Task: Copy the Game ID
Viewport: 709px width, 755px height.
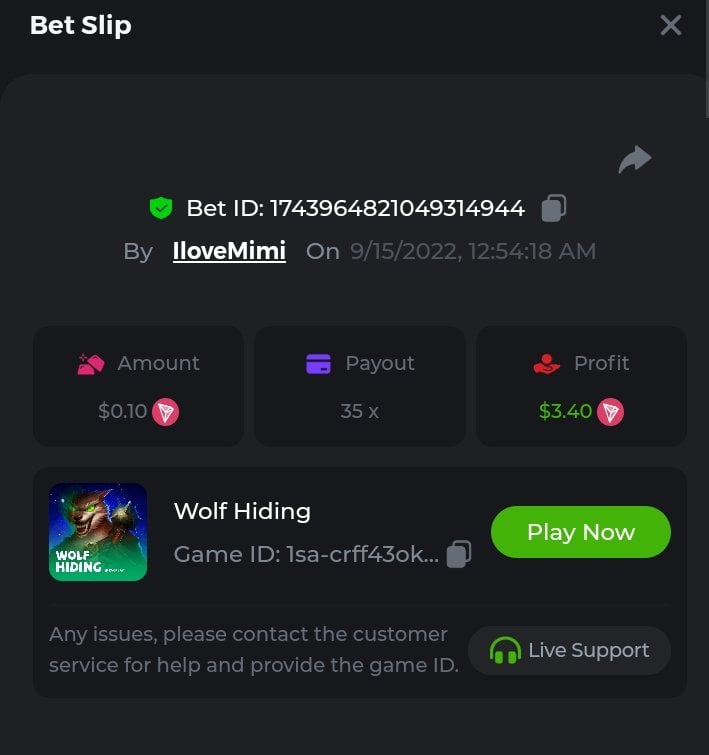Action: click(x=459, y=554)
